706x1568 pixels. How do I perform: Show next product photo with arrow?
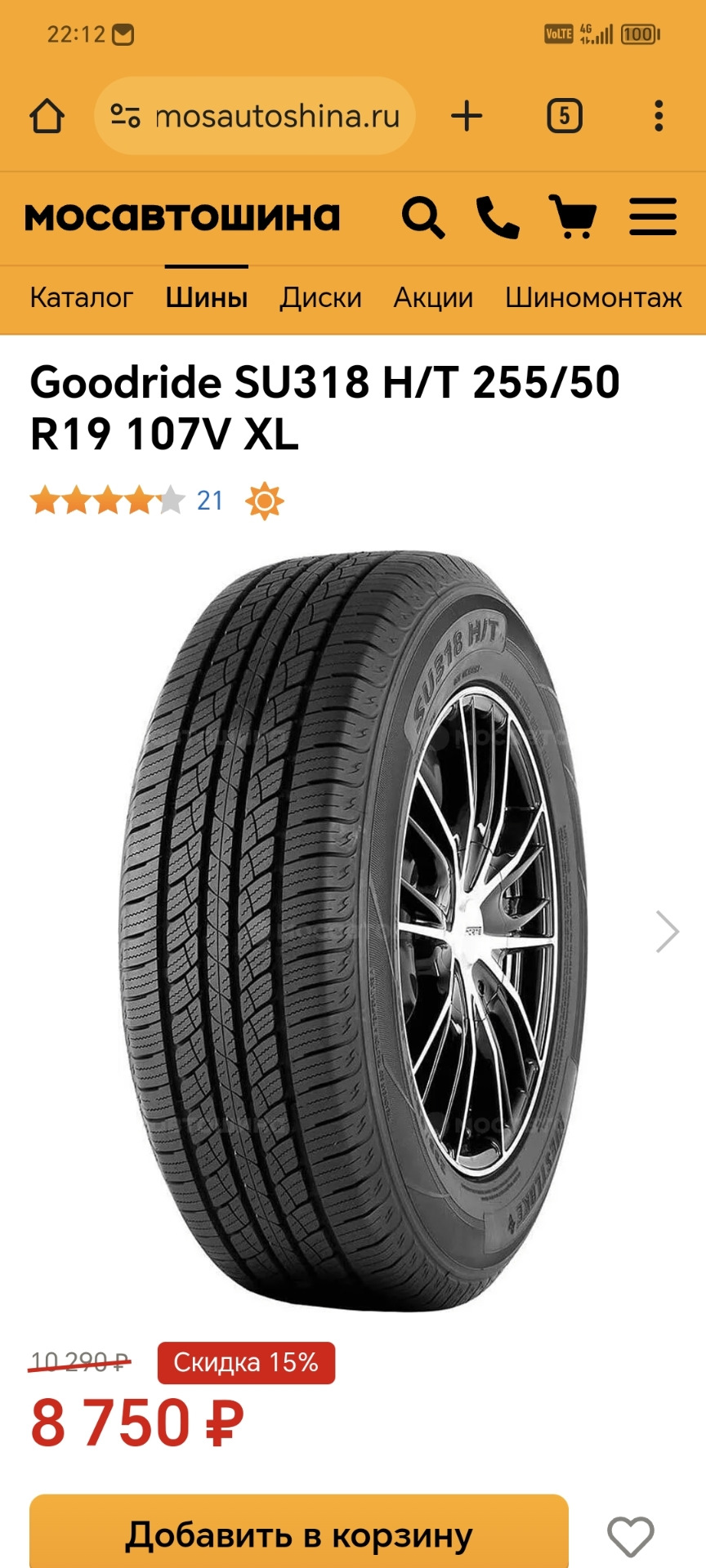point(667,932)
